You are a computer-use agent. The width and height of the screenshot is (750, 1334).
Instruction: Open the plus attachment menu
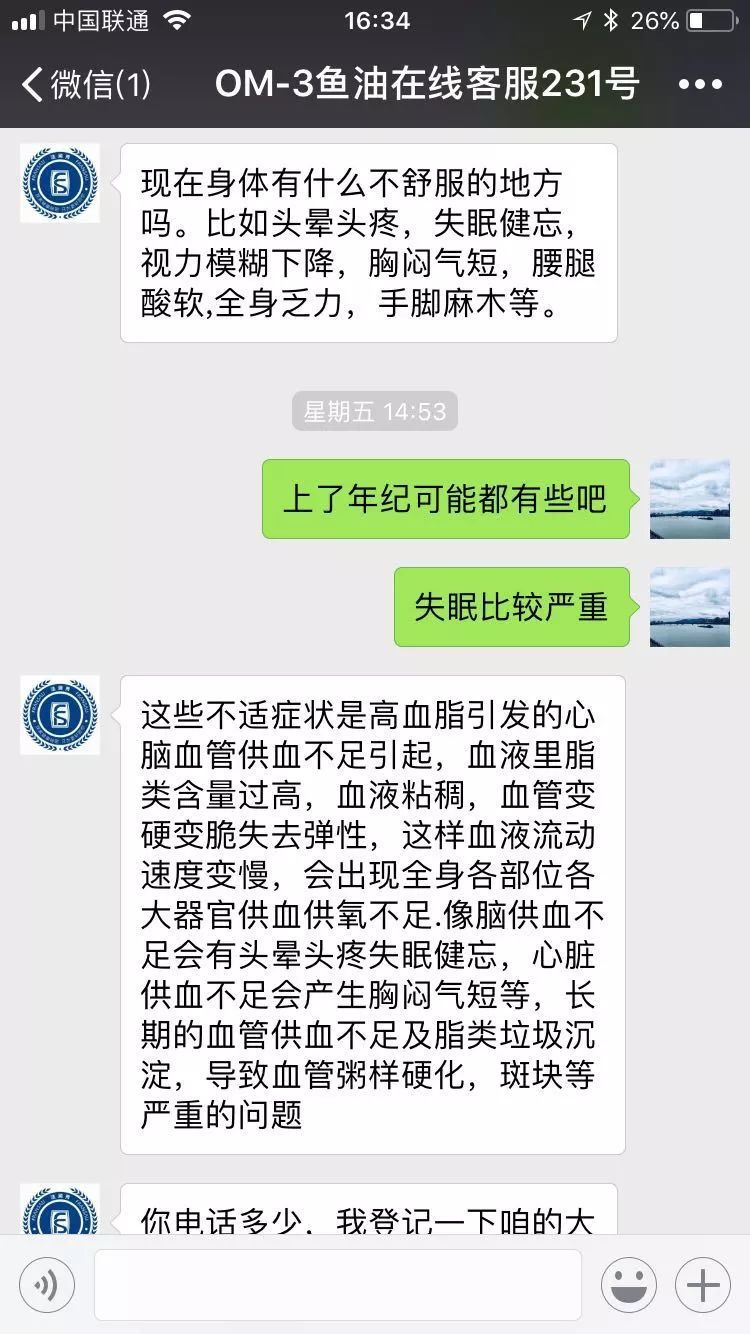pos(703,1284)
